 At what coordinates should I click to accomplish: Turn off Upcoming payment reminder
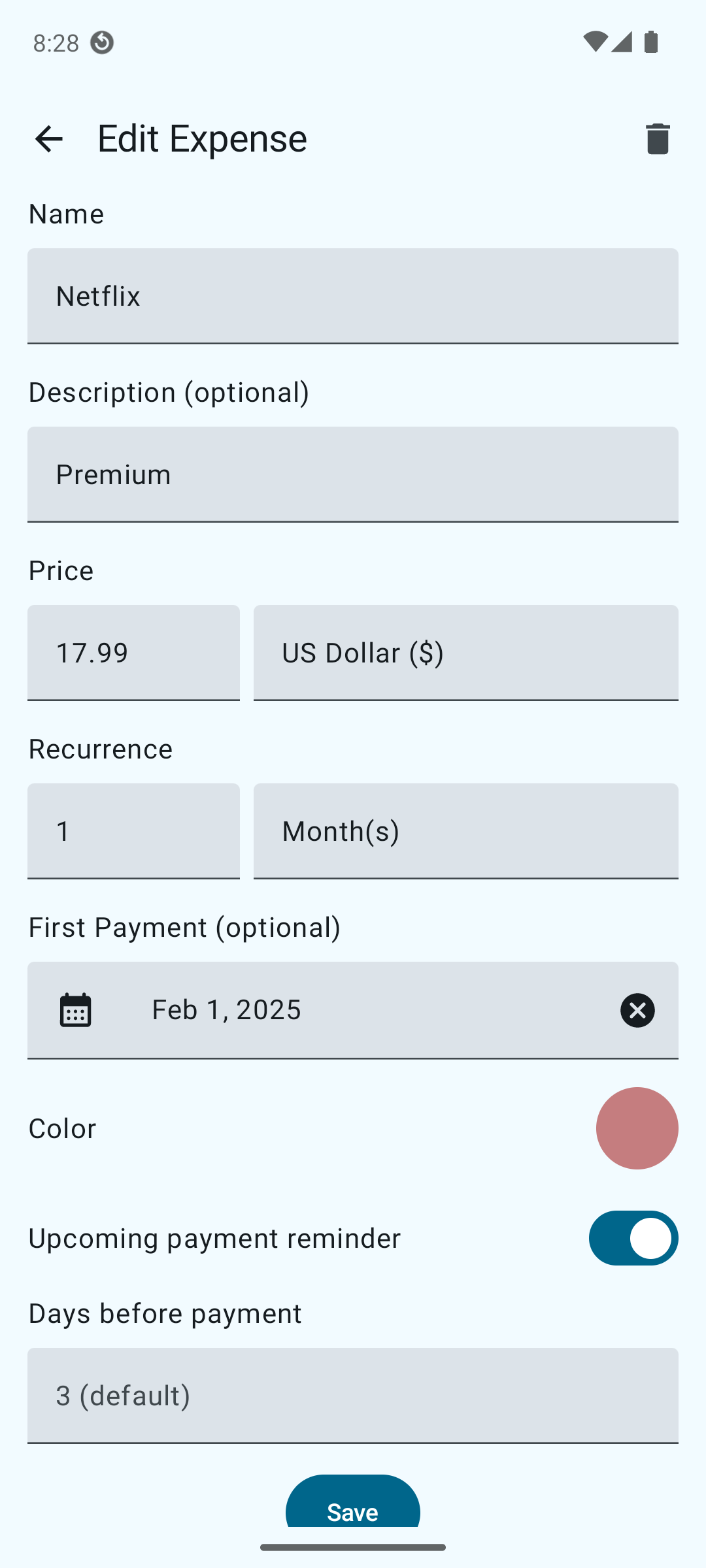(x=633, y=1238)
